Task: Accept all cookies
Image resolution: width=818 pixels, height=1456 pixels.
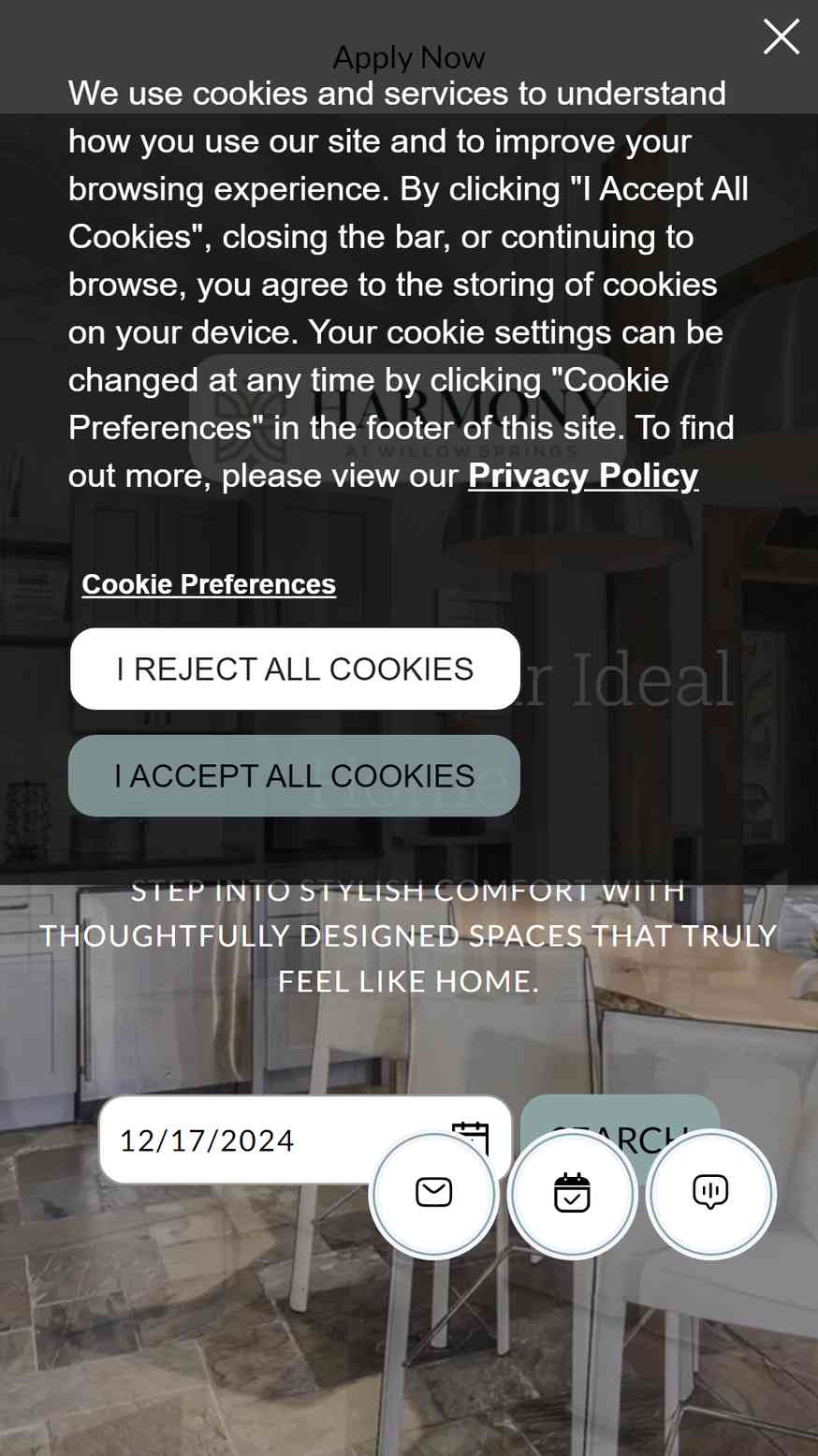Action: point(294,775)
